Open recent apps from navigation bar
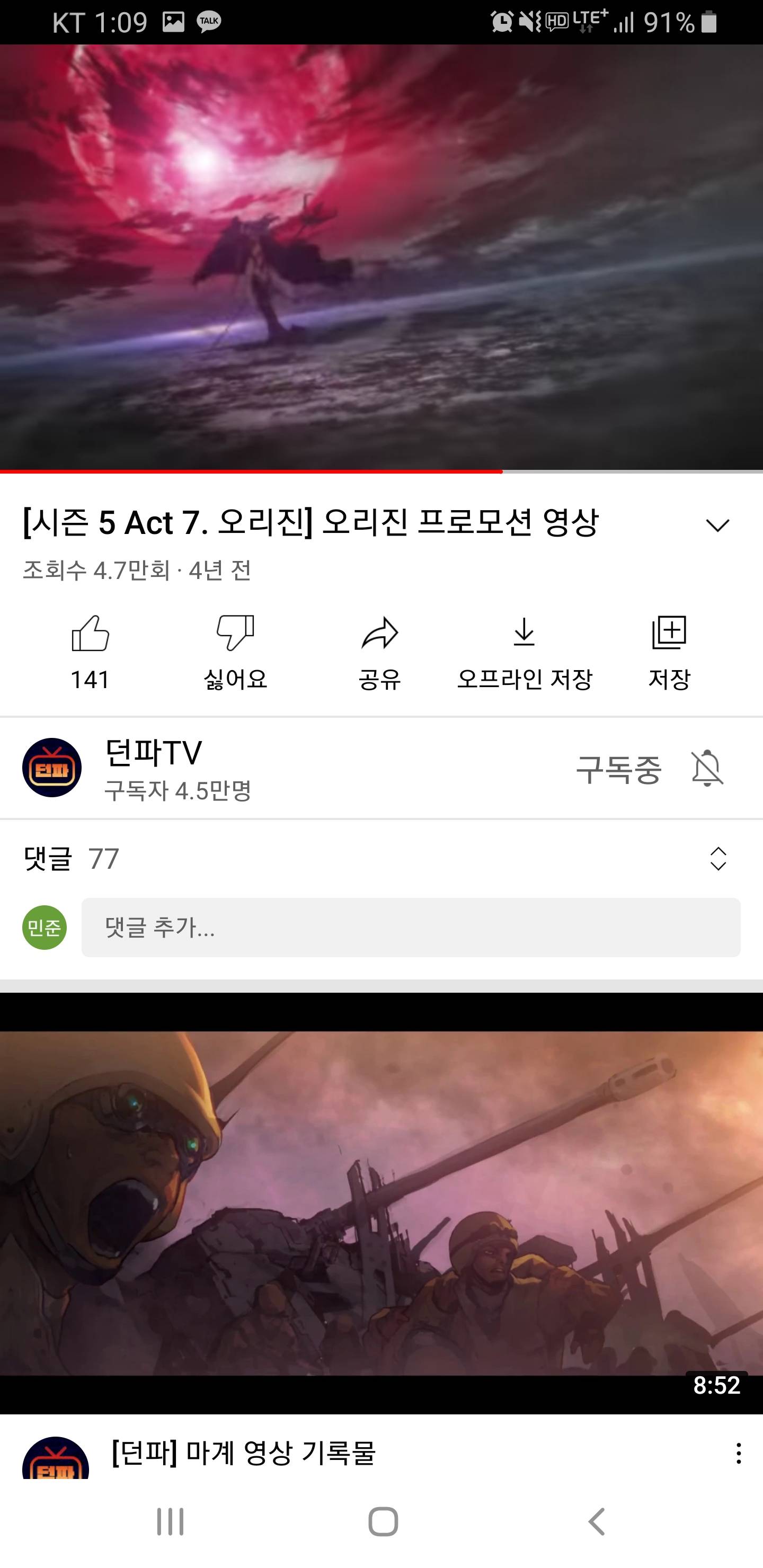 point(170,1522)
